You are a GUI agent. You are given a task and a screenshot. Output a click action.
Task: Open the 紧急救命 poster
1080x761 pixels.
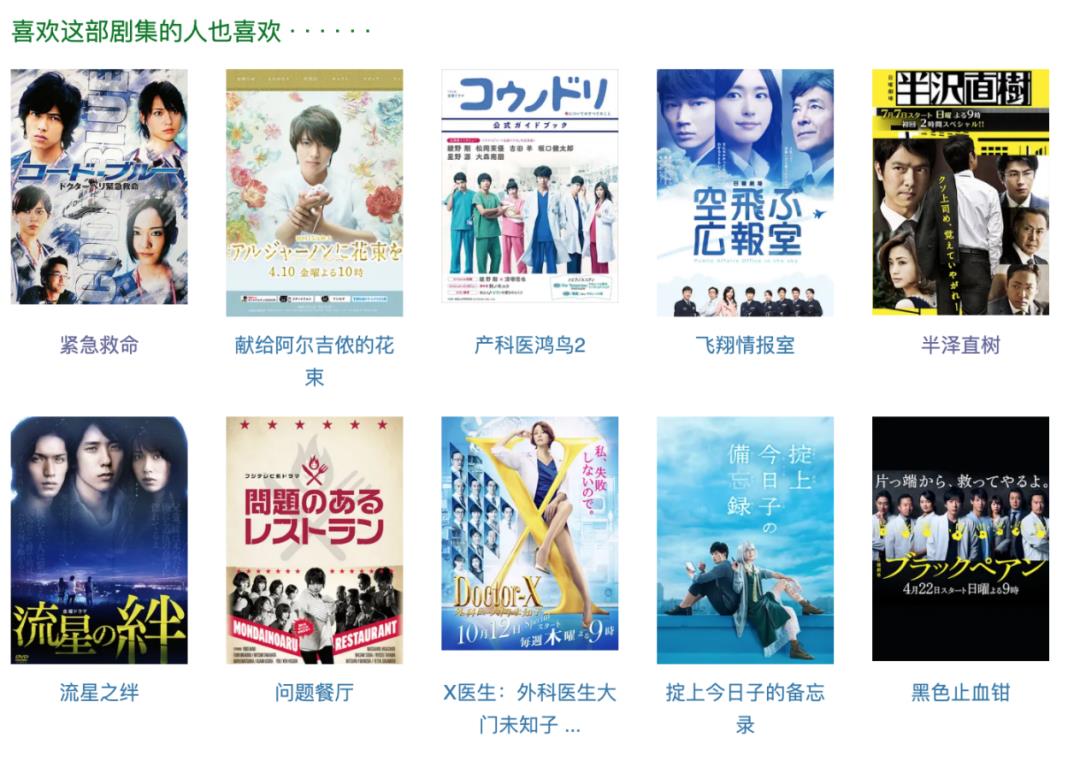pyautogui.click(x=99, y=187)
